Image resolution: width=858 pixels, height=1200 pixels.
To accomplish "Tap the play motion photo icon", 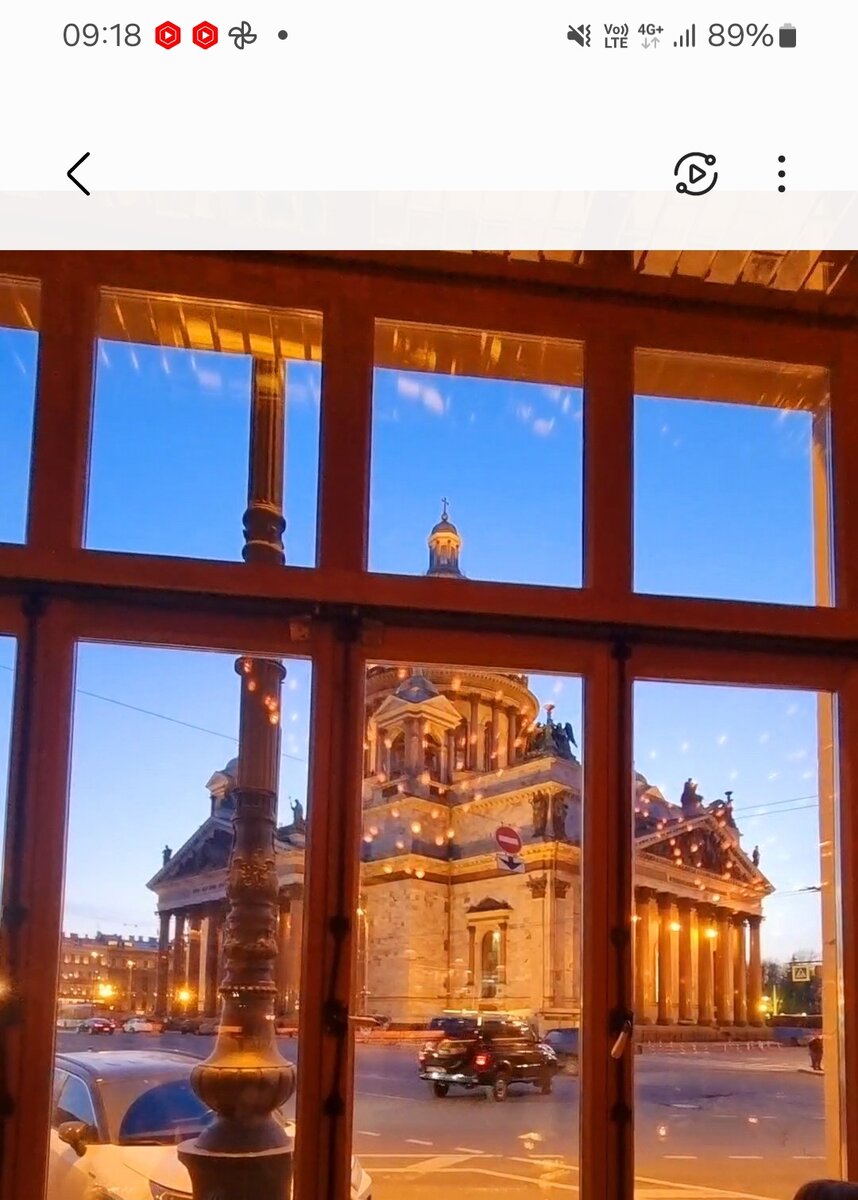I will point(695,174).
